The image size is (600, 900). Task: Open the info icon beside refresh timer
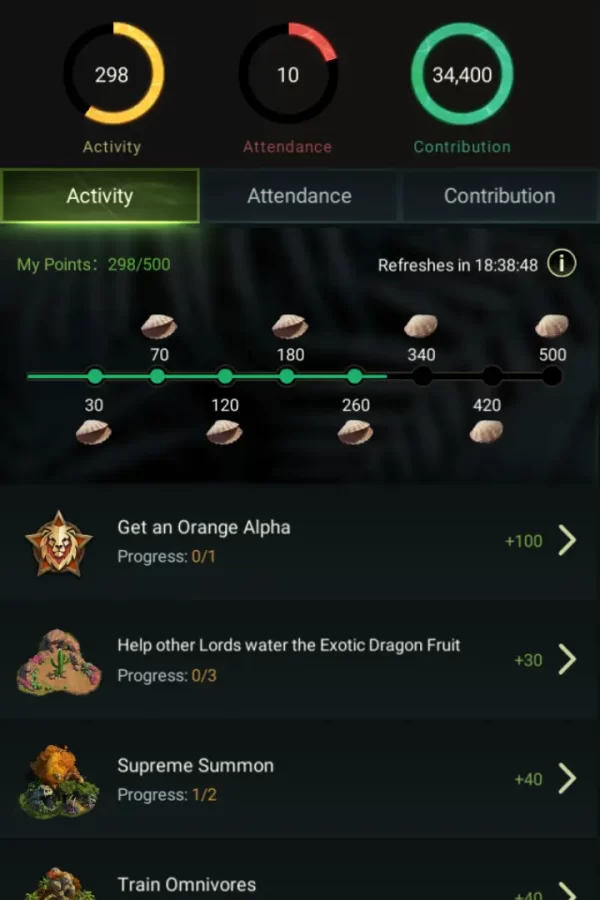click(x=562, y=265)
